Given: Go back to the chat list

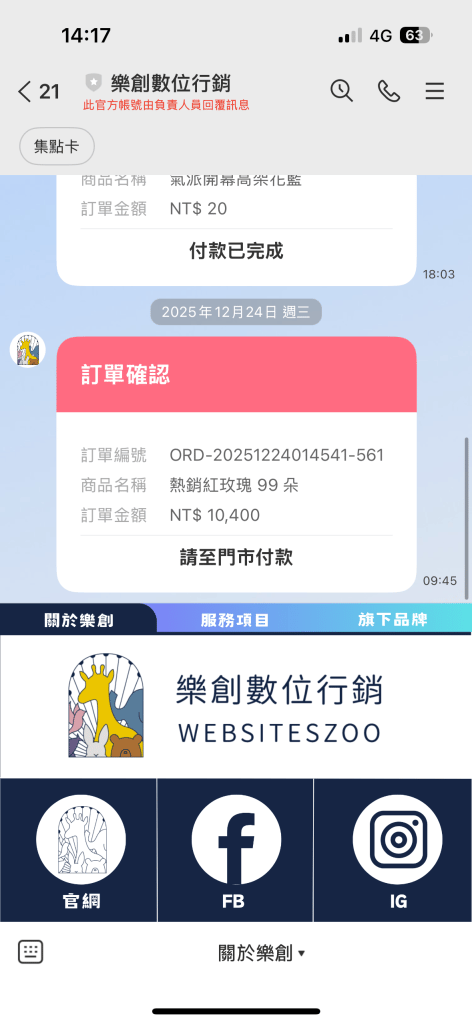Looking at the screenshot, I should [x=38, y=91].
